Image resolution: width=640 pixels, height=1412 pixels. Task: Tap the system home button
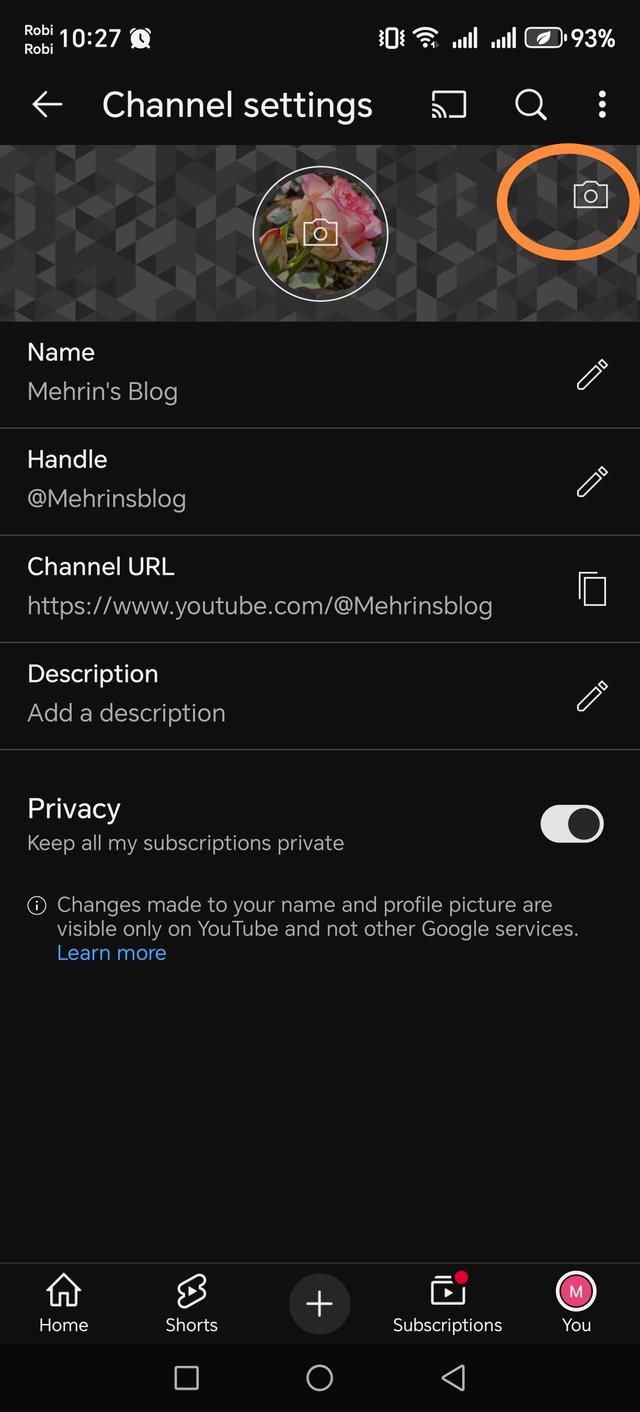coord(319,1378)
